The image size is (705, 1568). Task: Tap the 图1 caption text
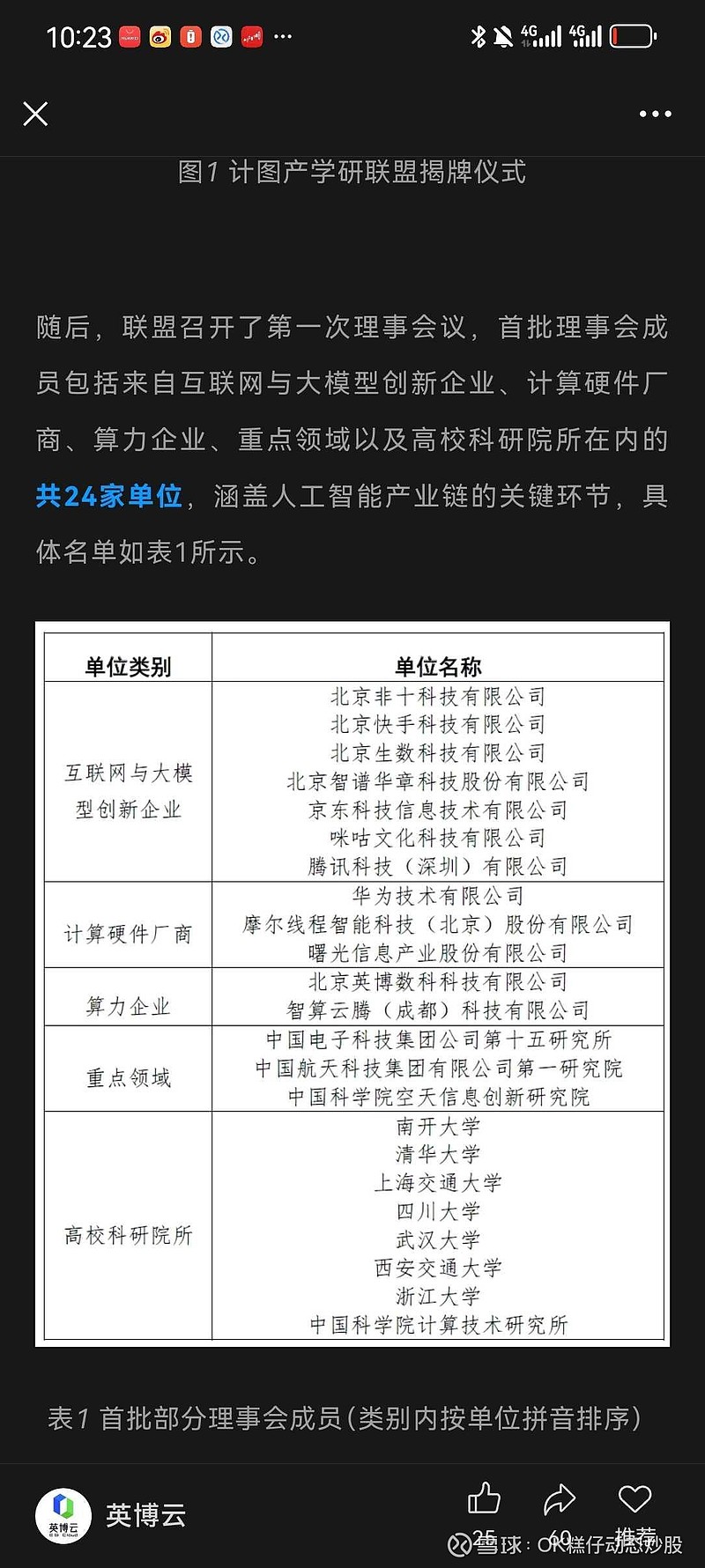(352, 173)
